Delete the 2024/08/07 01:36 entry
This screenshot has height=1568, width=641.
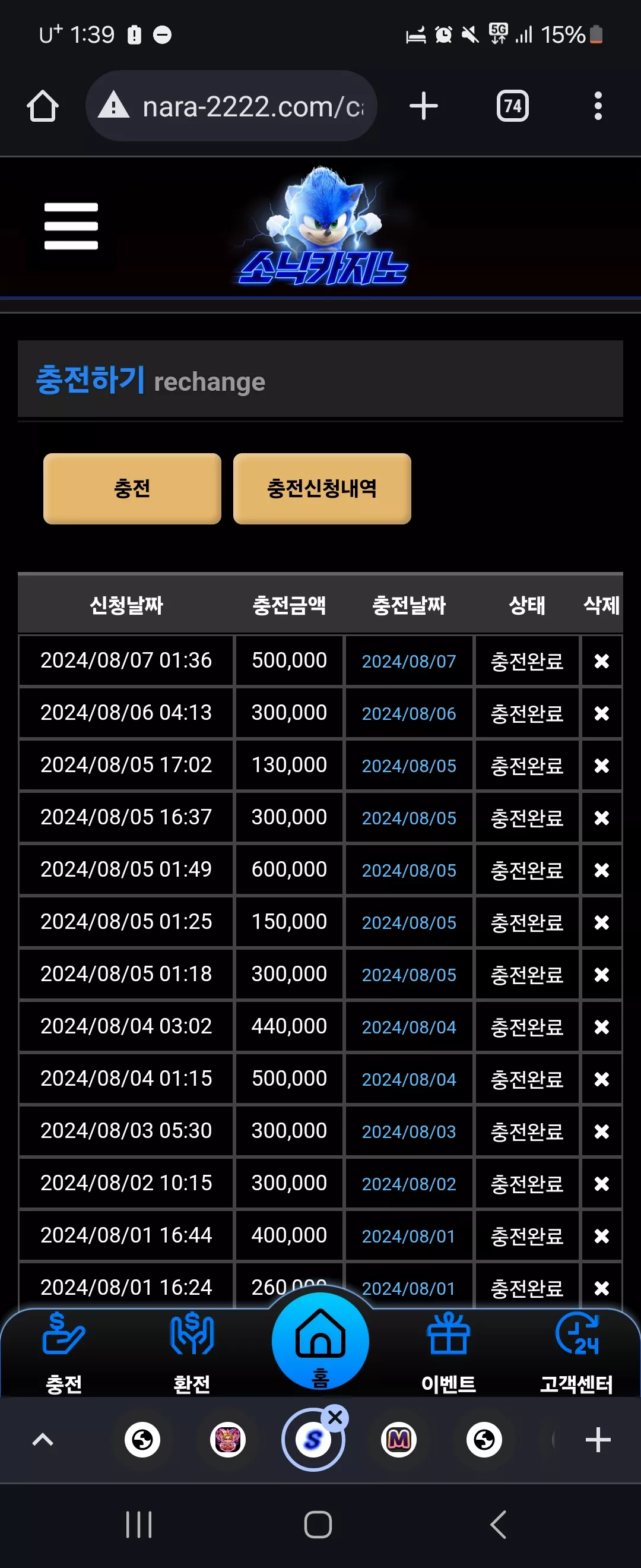(x=601, y=661)
